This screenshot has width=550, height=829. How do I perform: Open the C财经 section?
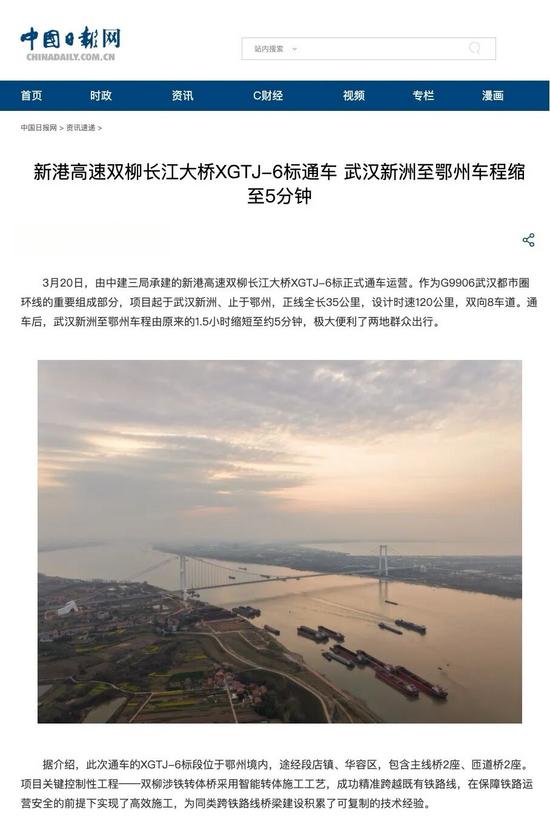(268, 96)
